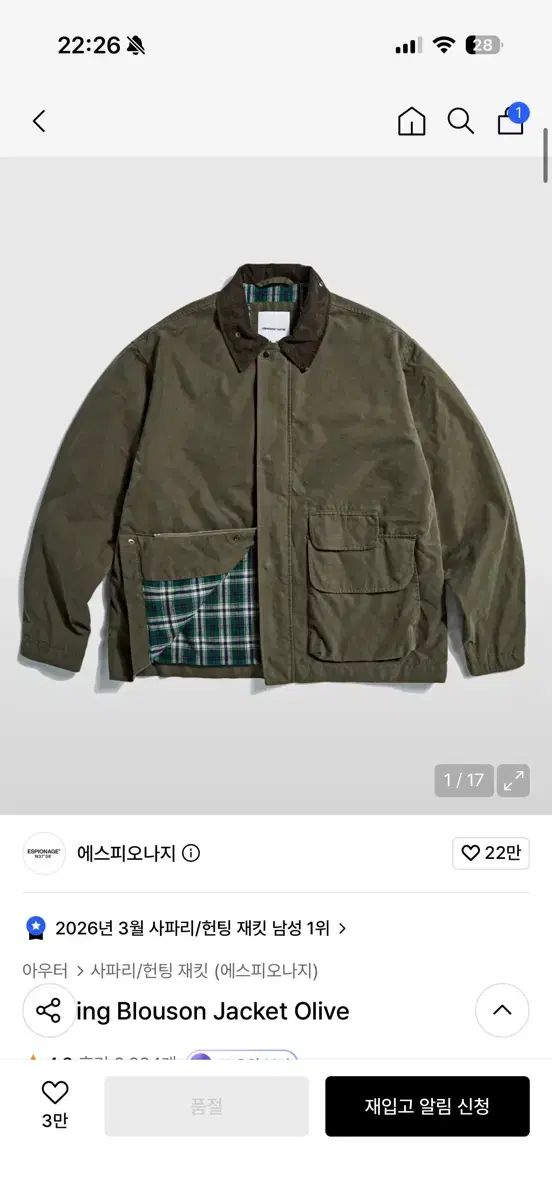Screen dimensions: 552x1200
Task: Open search from the top bar
Action: 461,122
